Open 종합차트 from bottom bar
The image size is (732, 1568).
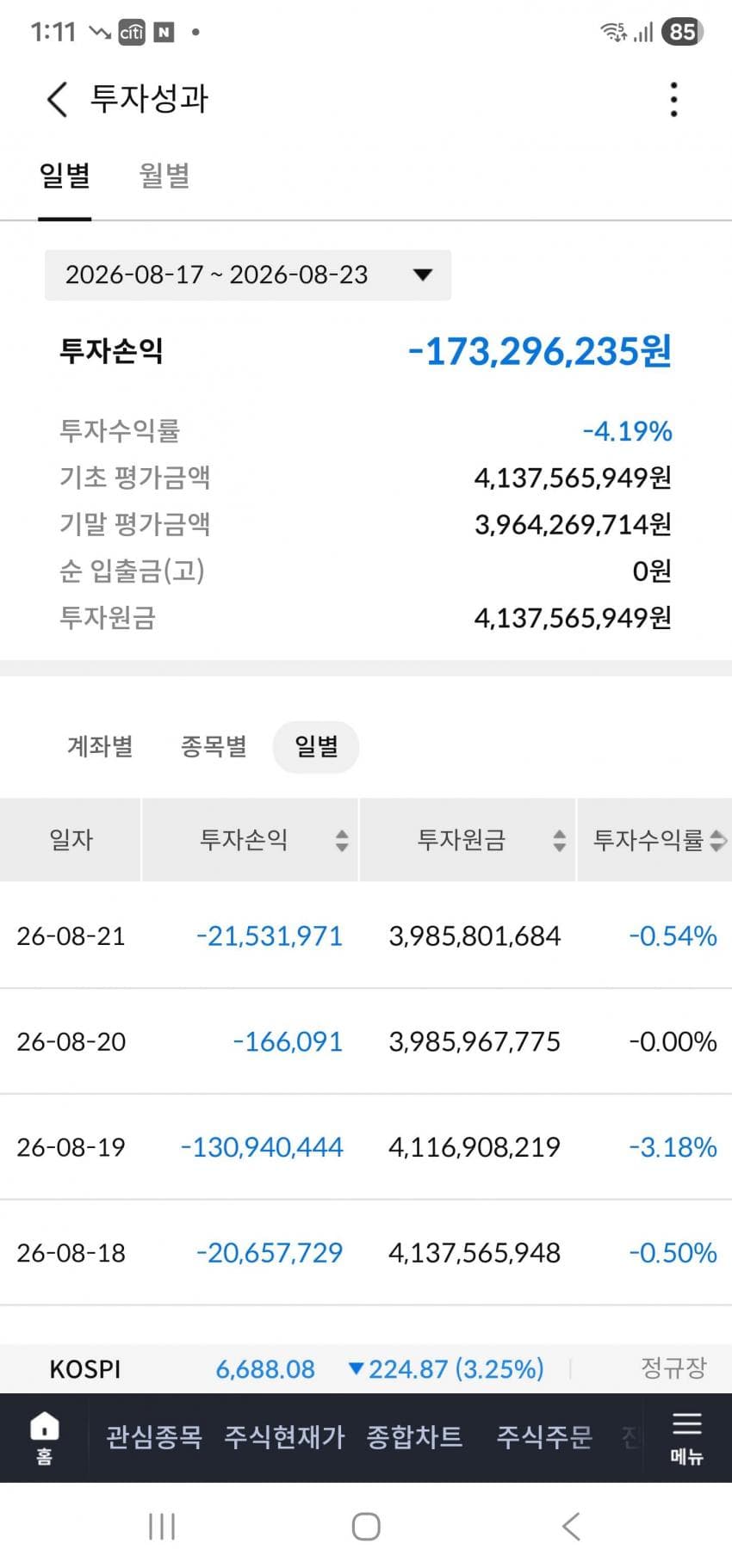tap(414, 1437)
